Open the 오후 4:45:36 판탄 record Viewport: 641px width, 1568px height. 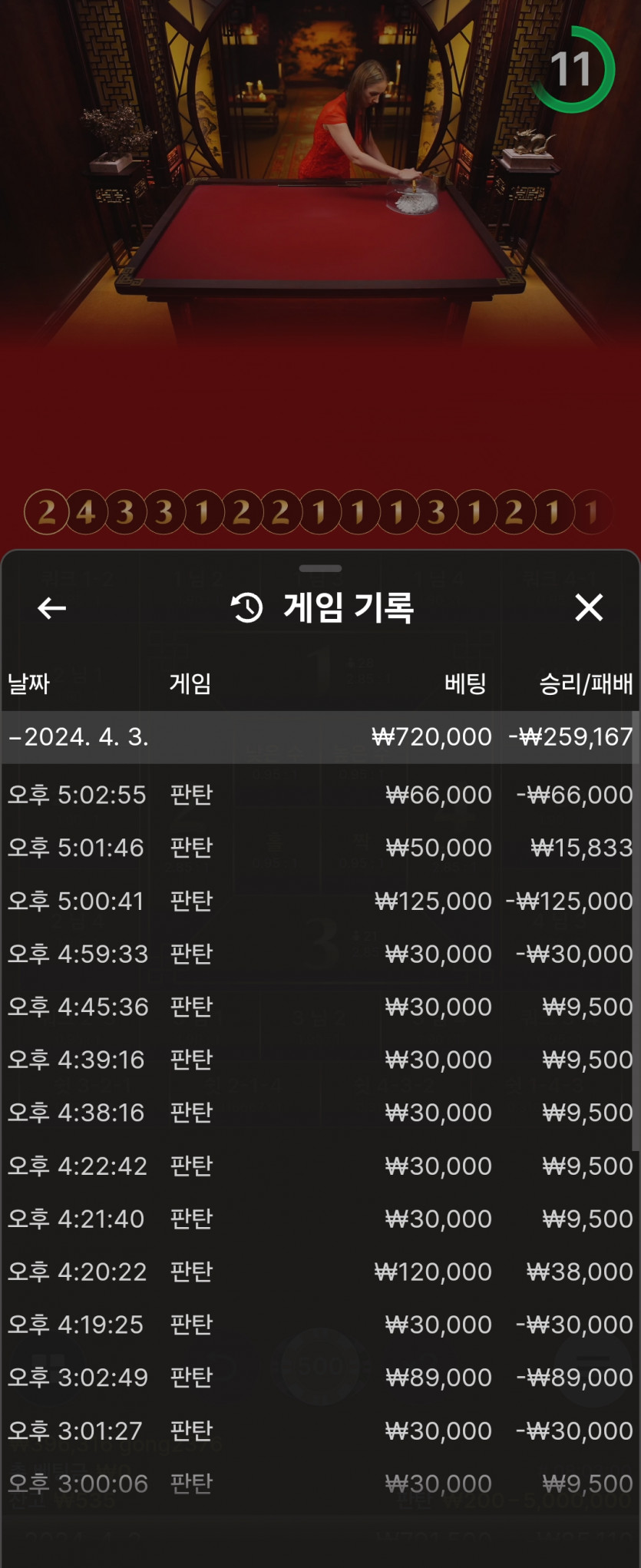(x=319, y=1007)
